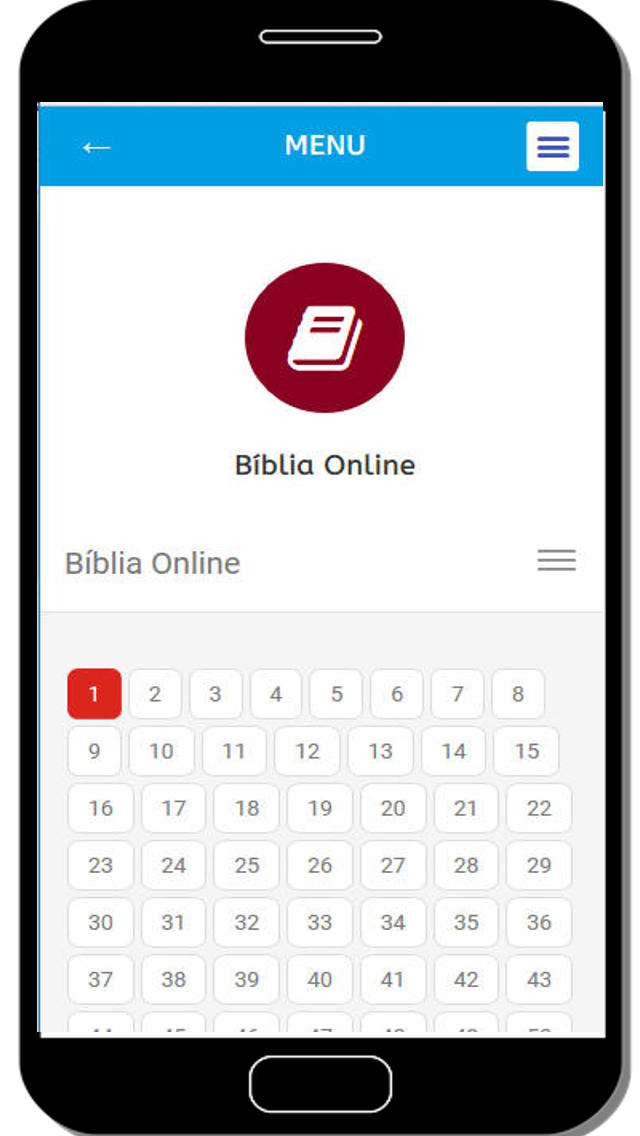Screen dimensions: 640x1136
Task: Open chapter 15
Action: click(x=527, y=751)
